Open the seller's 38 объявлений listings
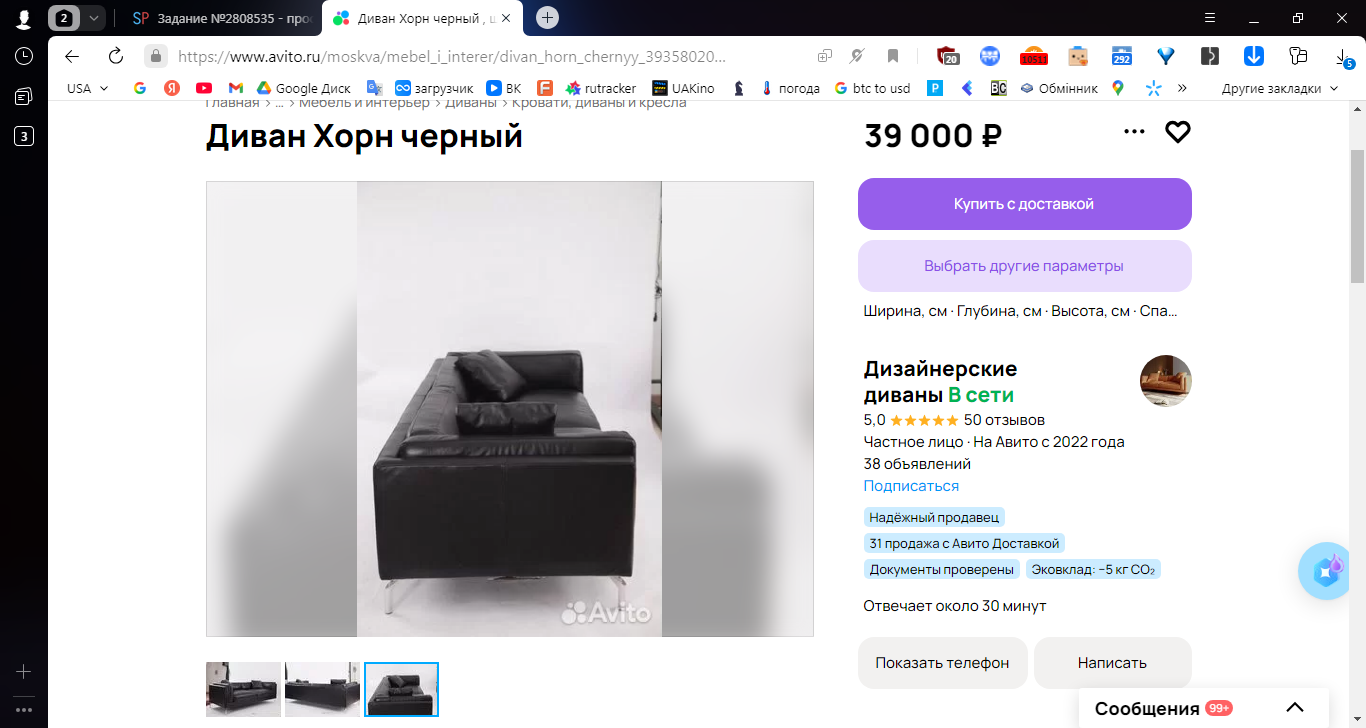Screen dimensions: 1366x728 [x=917, y=464]
